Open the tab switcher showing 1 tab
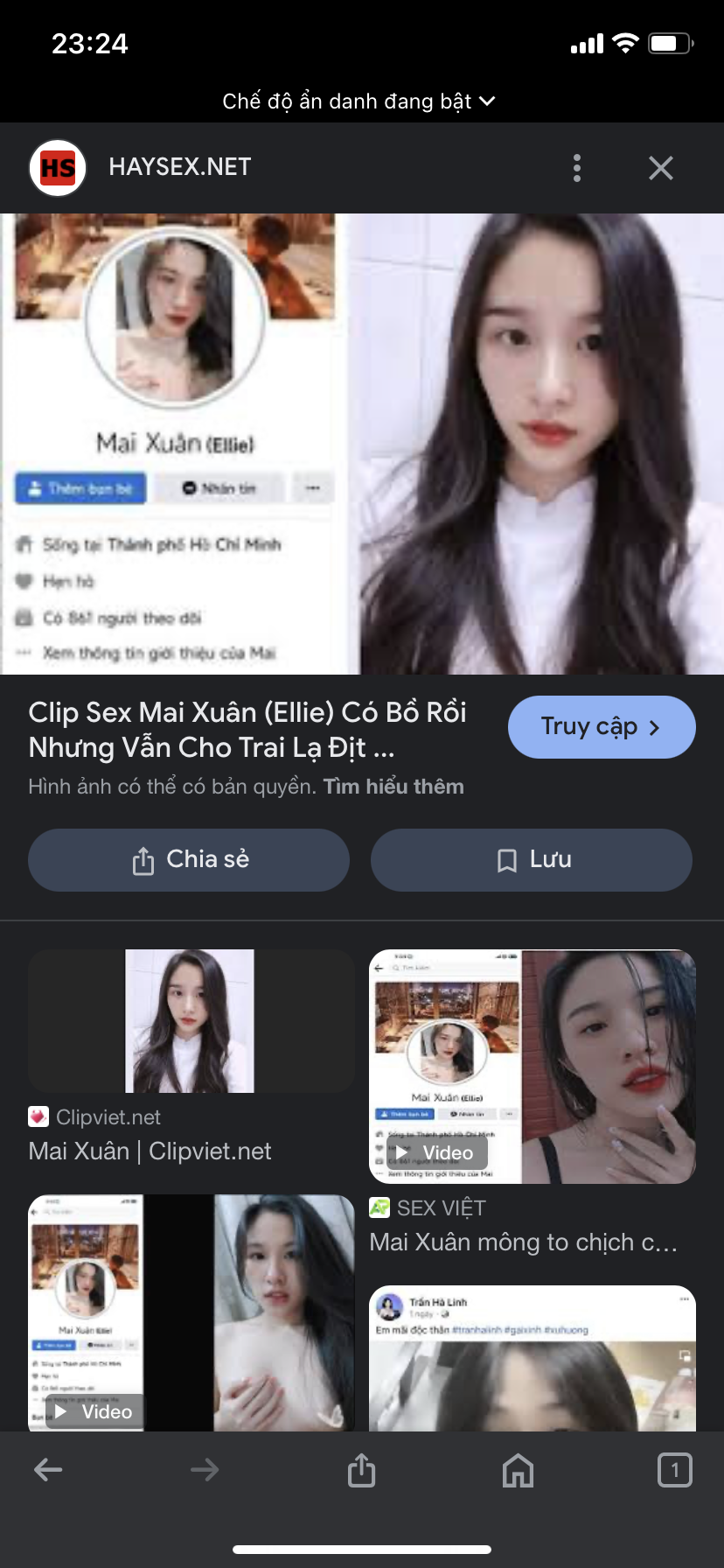 point(674,1469)
